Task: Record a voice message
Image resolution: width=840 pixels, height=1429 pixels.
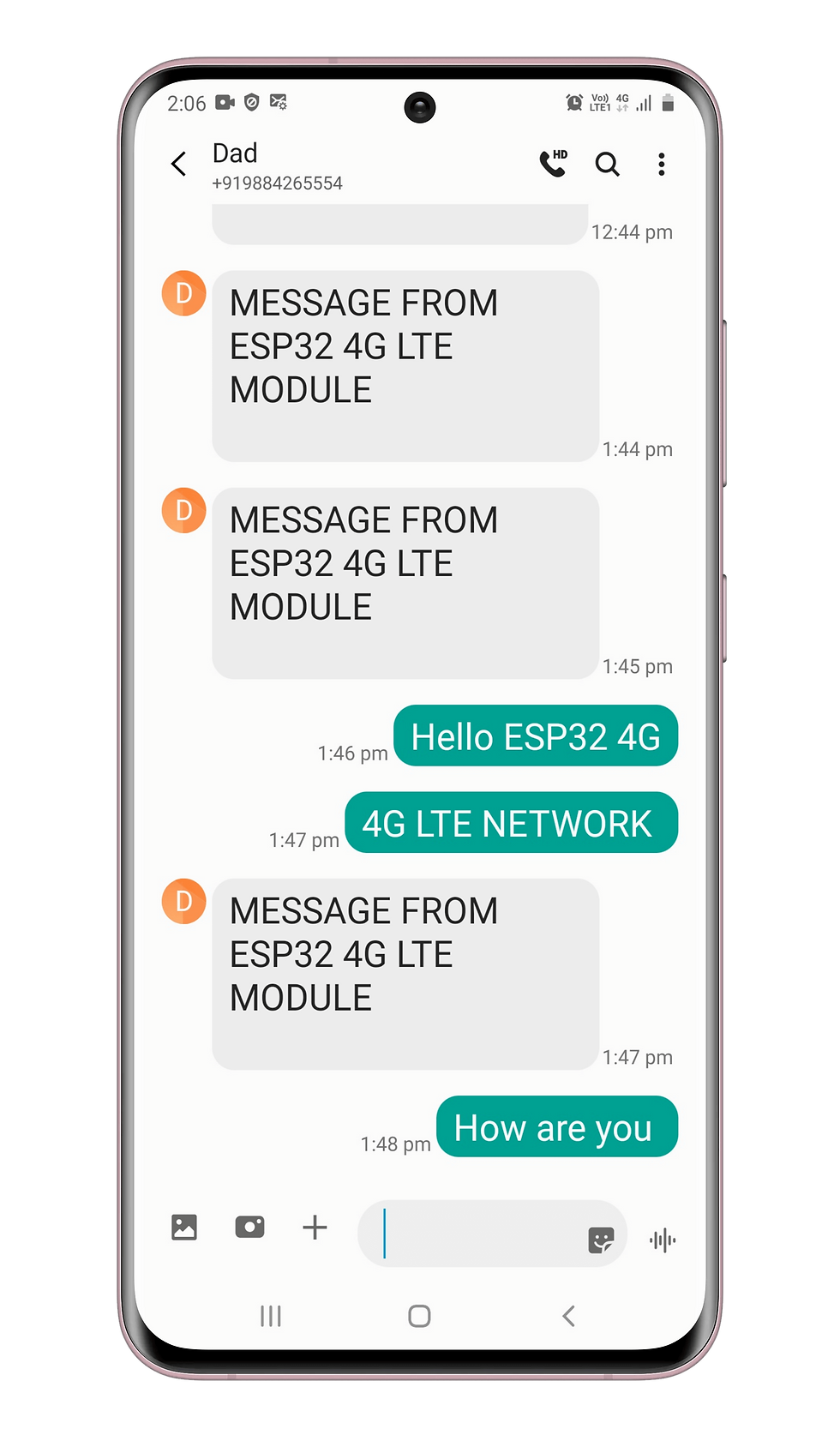Action: click(x=663, y=1240)
